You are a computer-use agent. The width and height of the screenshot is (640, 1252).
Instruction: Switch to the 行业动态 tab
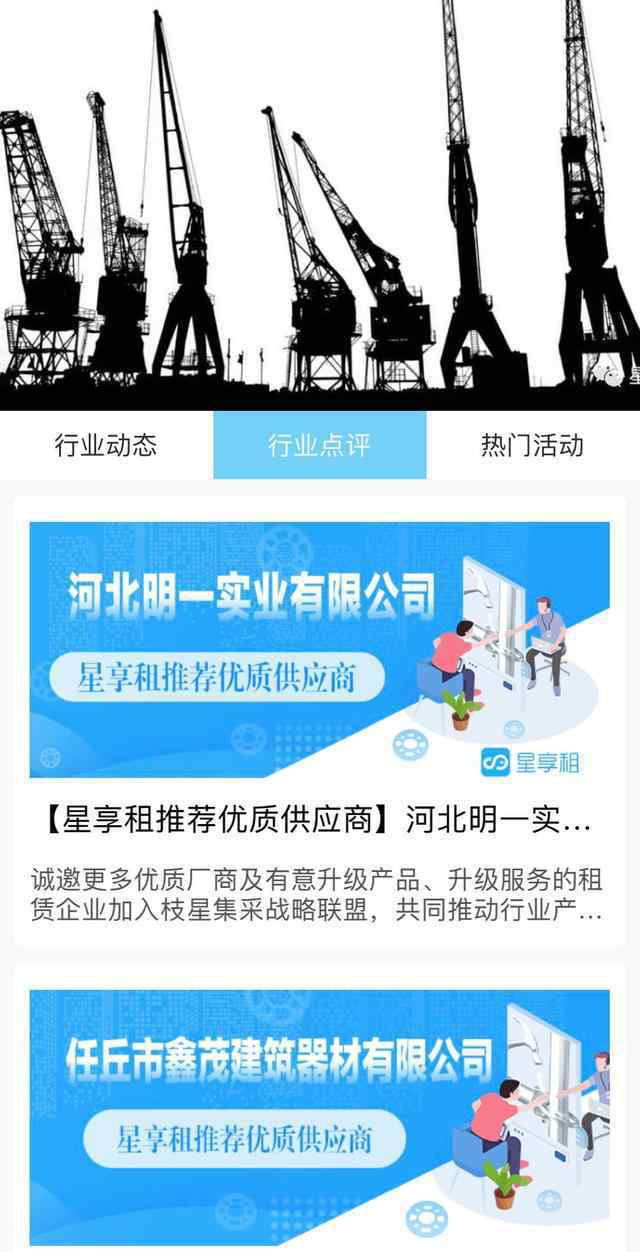click(x=106, y=445)
